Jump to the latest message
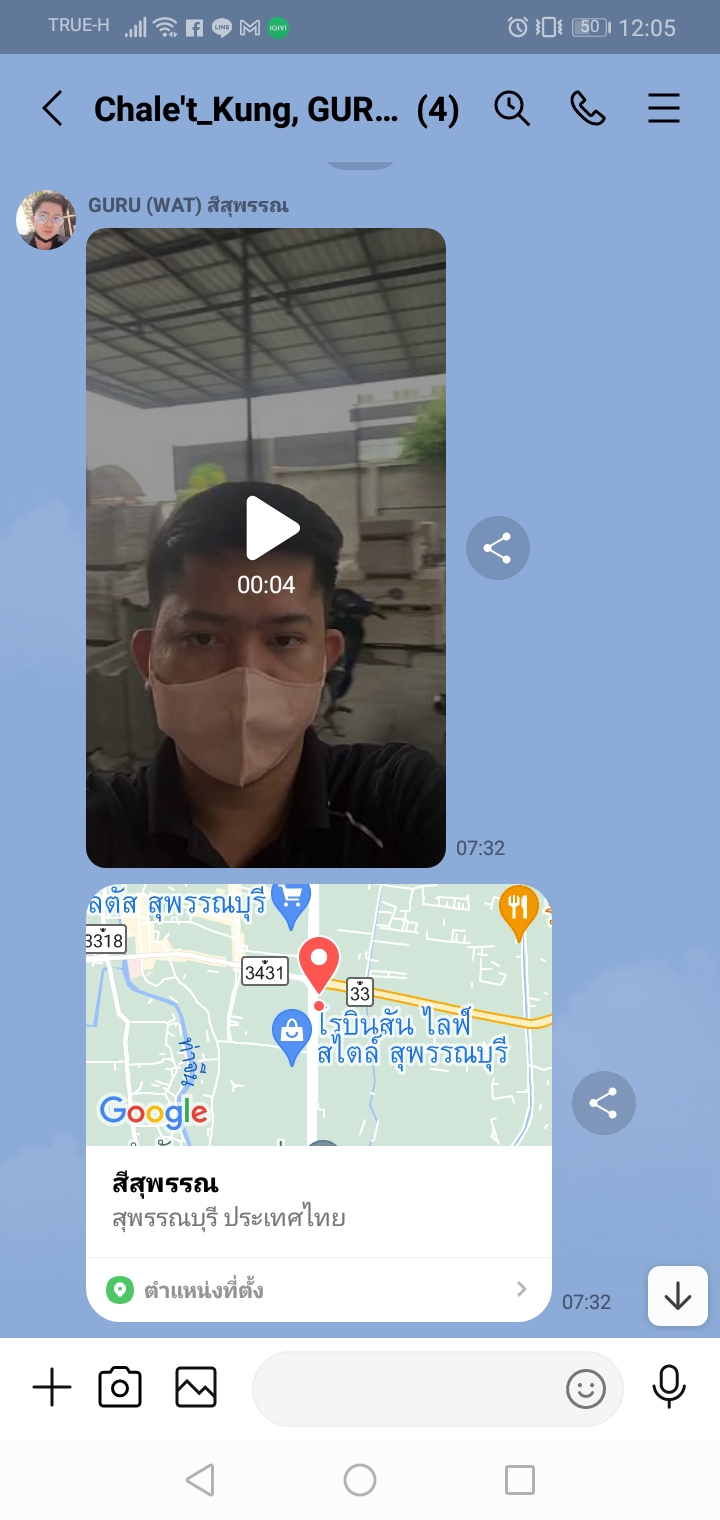 [677, 1296]
